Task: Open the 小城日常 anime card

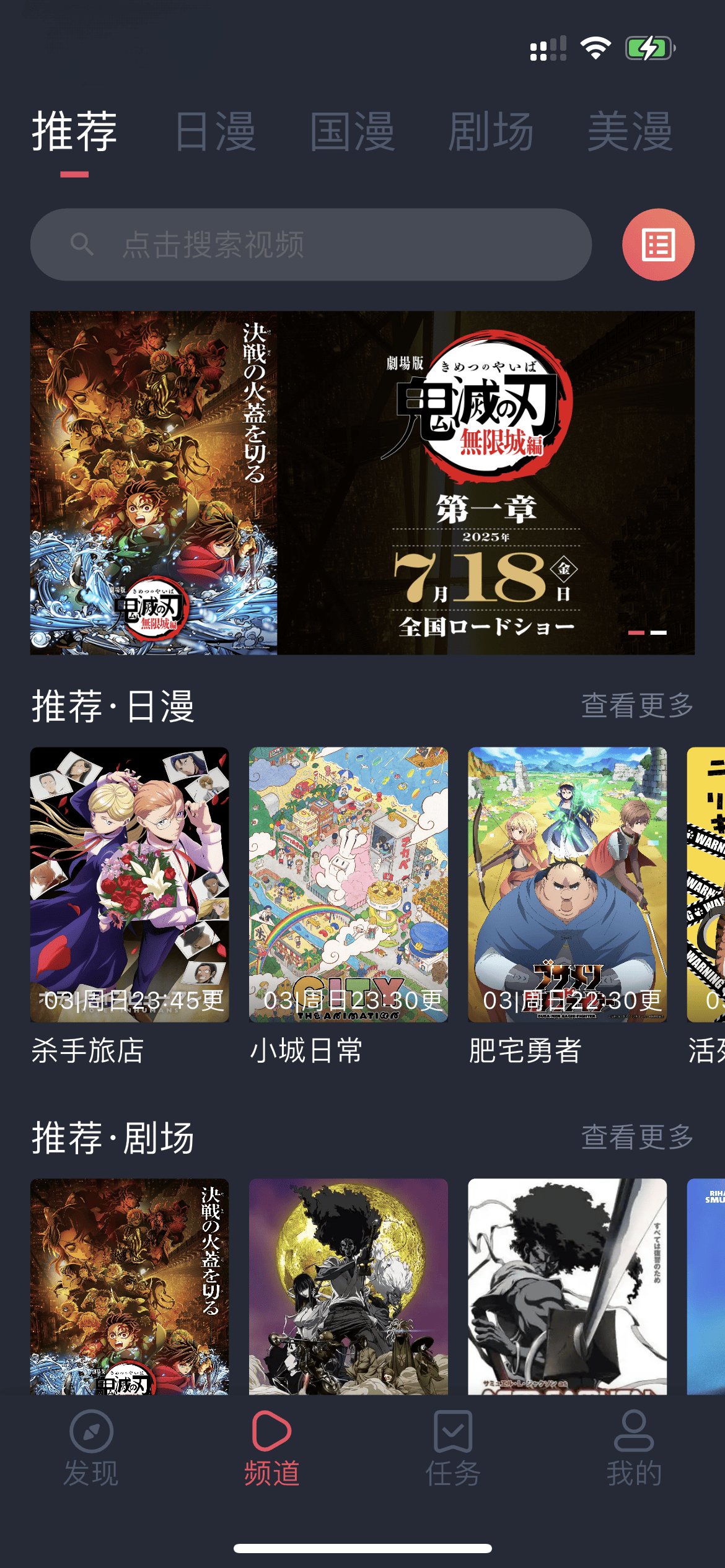Action: click(348, 885)
